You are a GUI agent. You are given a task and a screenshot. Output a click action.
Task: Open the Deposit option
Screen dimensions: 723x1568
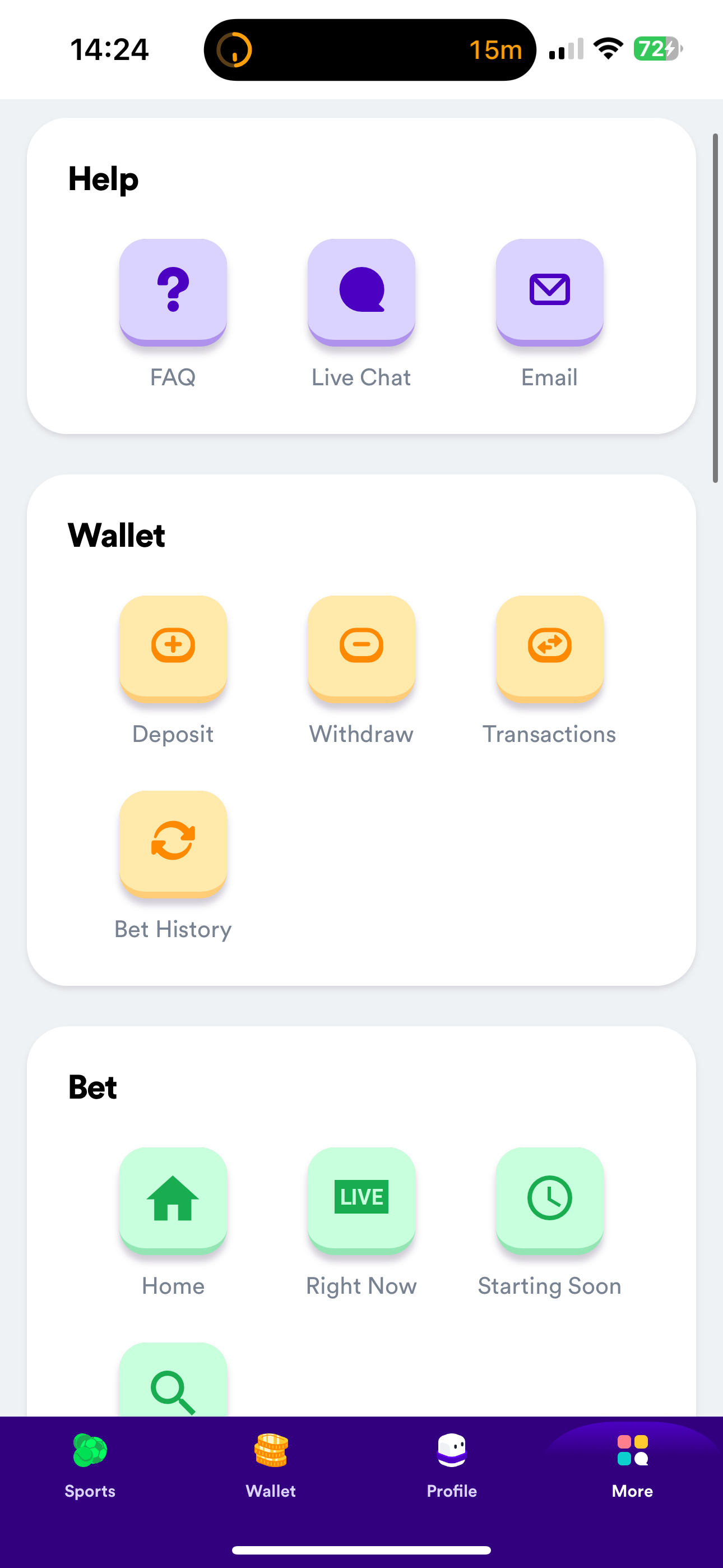[x=173, y=647]
